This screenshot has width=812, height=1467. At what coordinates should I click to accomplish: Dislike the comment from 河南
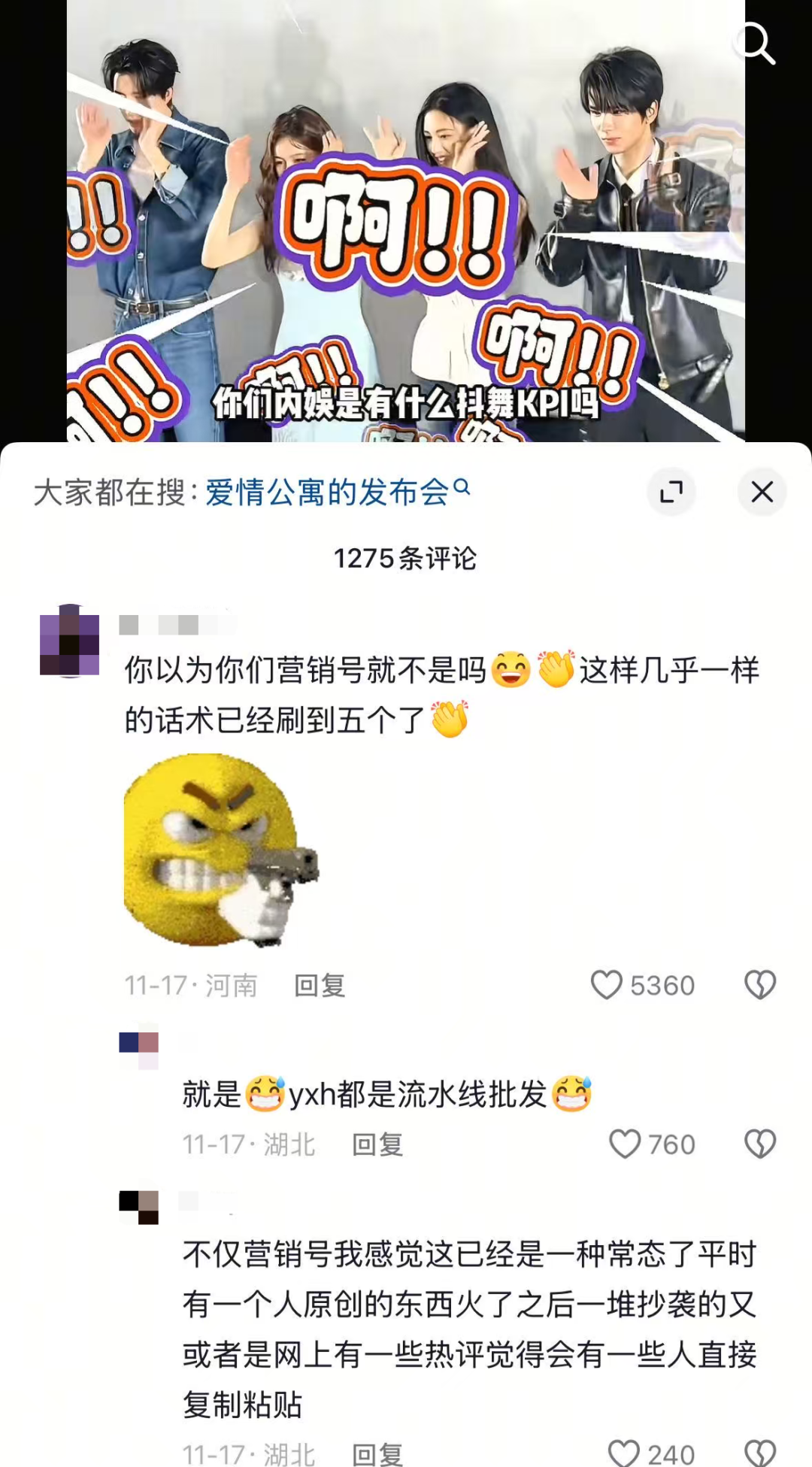click(x=759, y=985)
